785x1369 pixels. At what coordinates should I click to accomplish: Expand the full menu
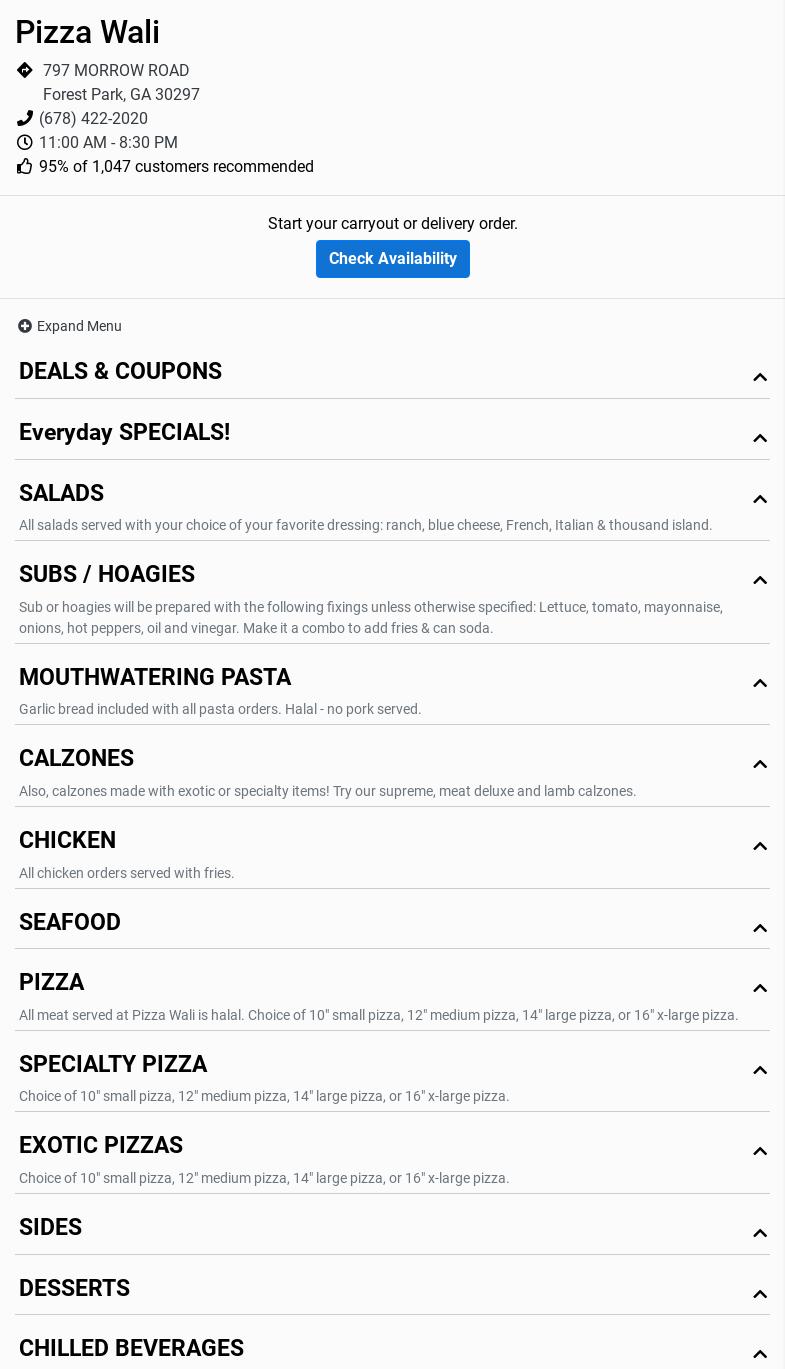coord(70,326)
